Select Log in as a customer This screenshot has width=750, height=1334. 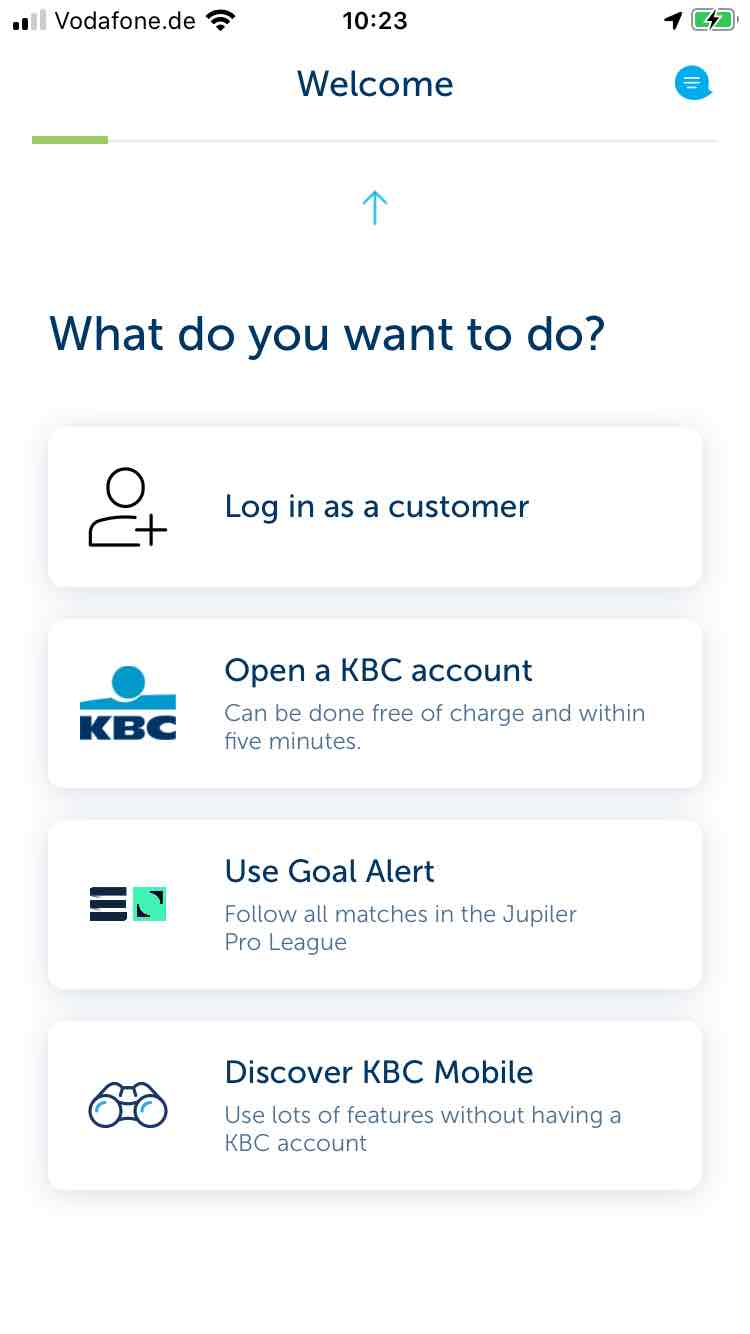(375, 507)
